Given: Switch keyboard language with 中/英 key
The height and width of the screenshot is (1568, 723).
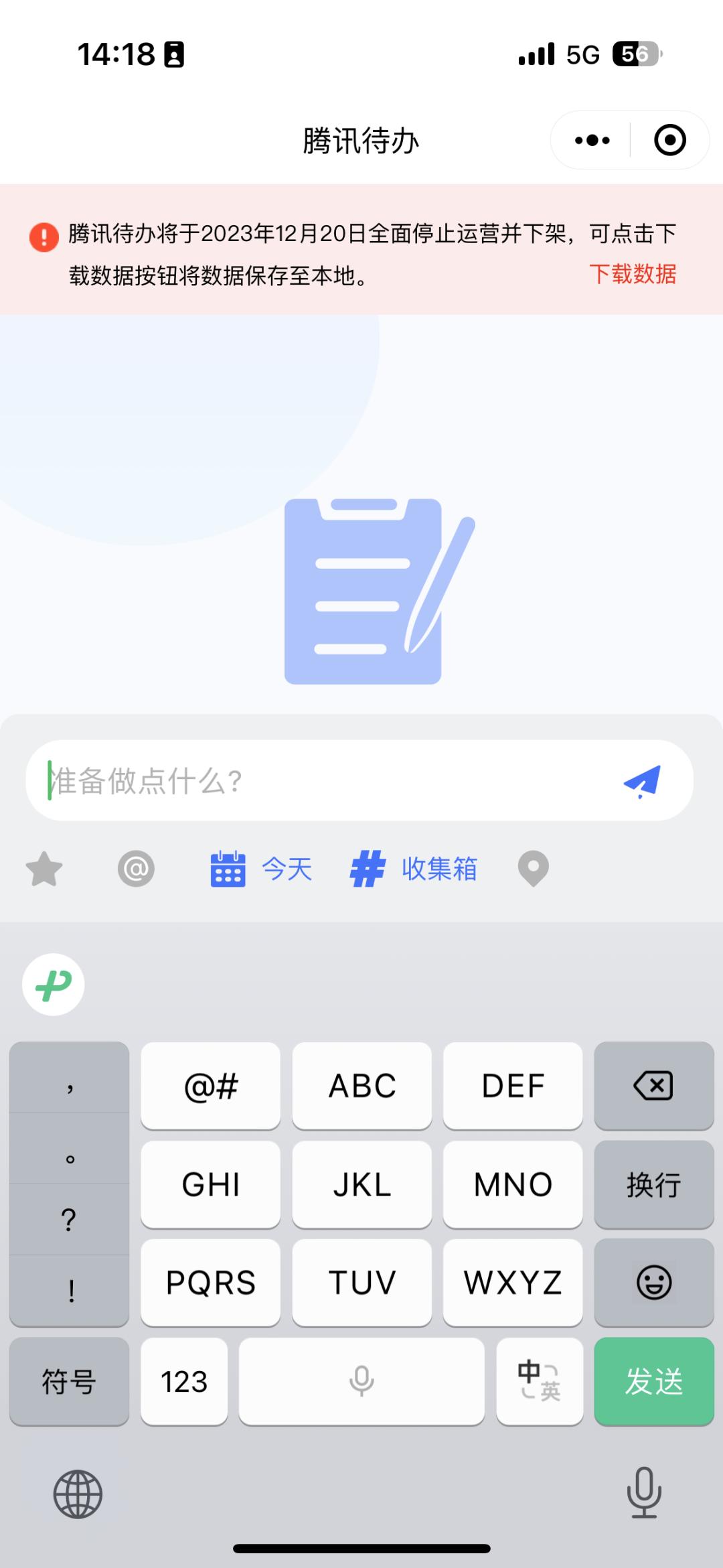Looking at the screenshot, I should pos(539,1381).
